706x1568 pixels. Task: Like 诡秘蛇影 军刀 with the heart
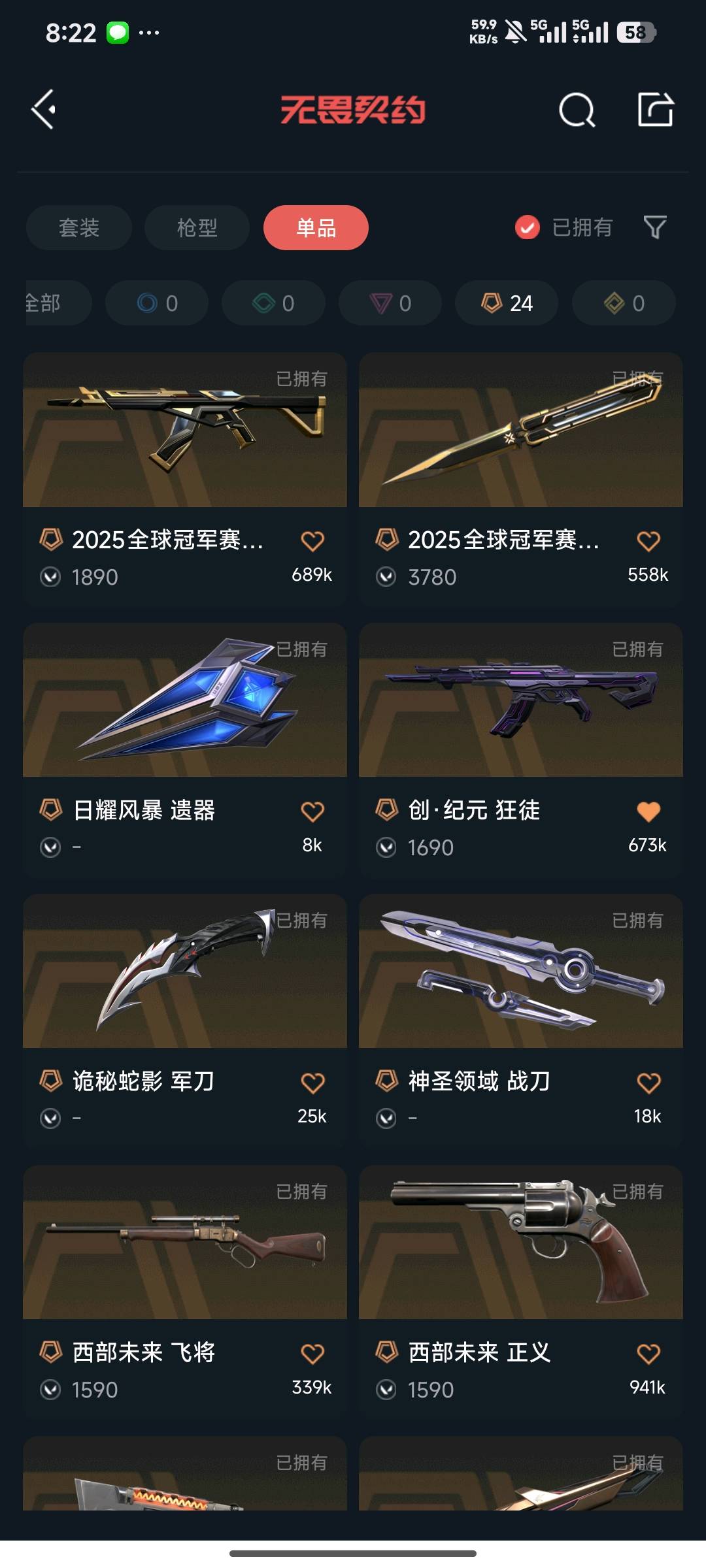pos(312,1083)
